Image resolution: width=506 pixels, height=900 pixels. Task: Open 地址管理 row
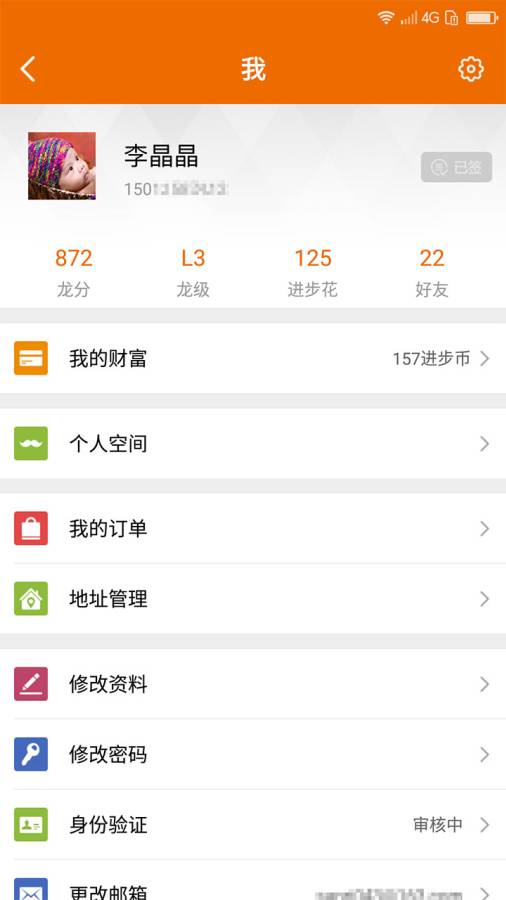click(x=253, y=599)
